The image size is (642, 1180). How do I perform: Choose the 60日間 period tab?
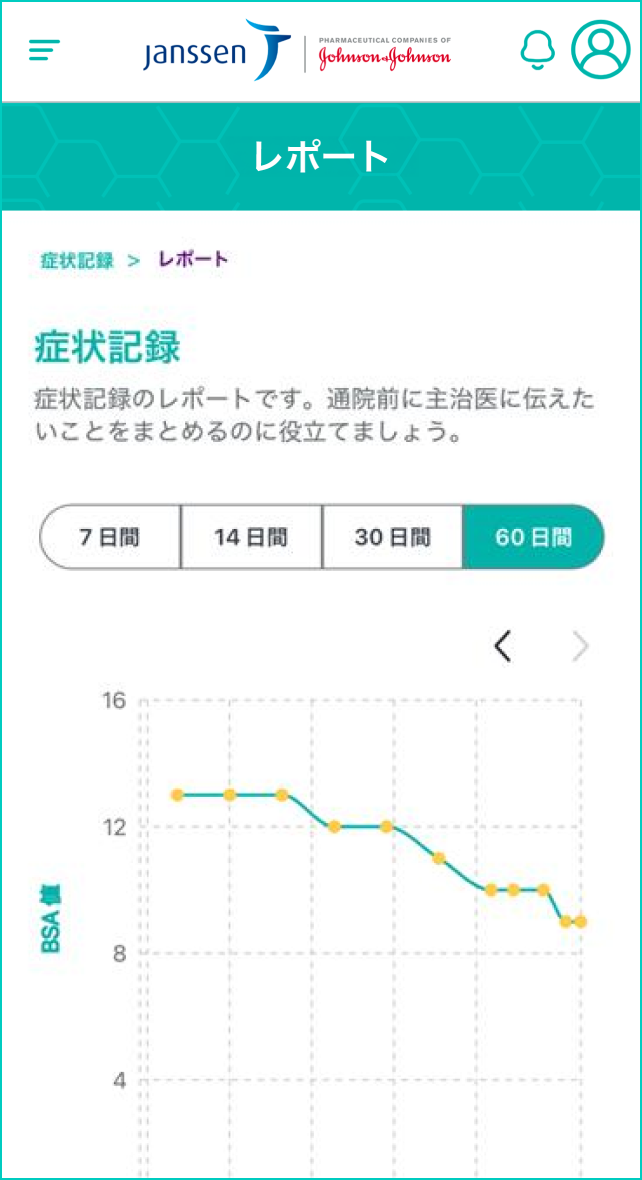pos(534,537)
